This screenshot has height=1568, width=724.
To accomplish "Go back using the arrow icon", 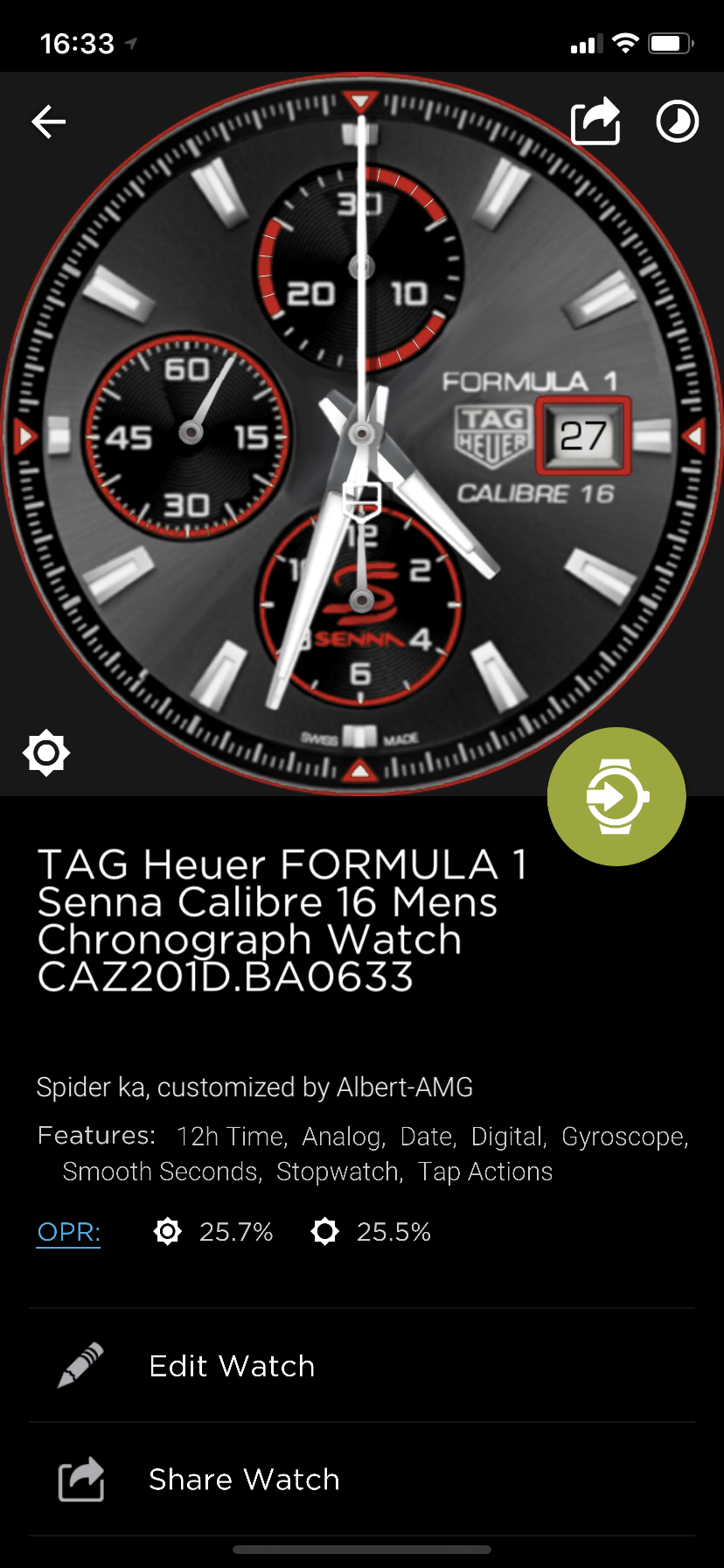I will click(x=49, y=122).
